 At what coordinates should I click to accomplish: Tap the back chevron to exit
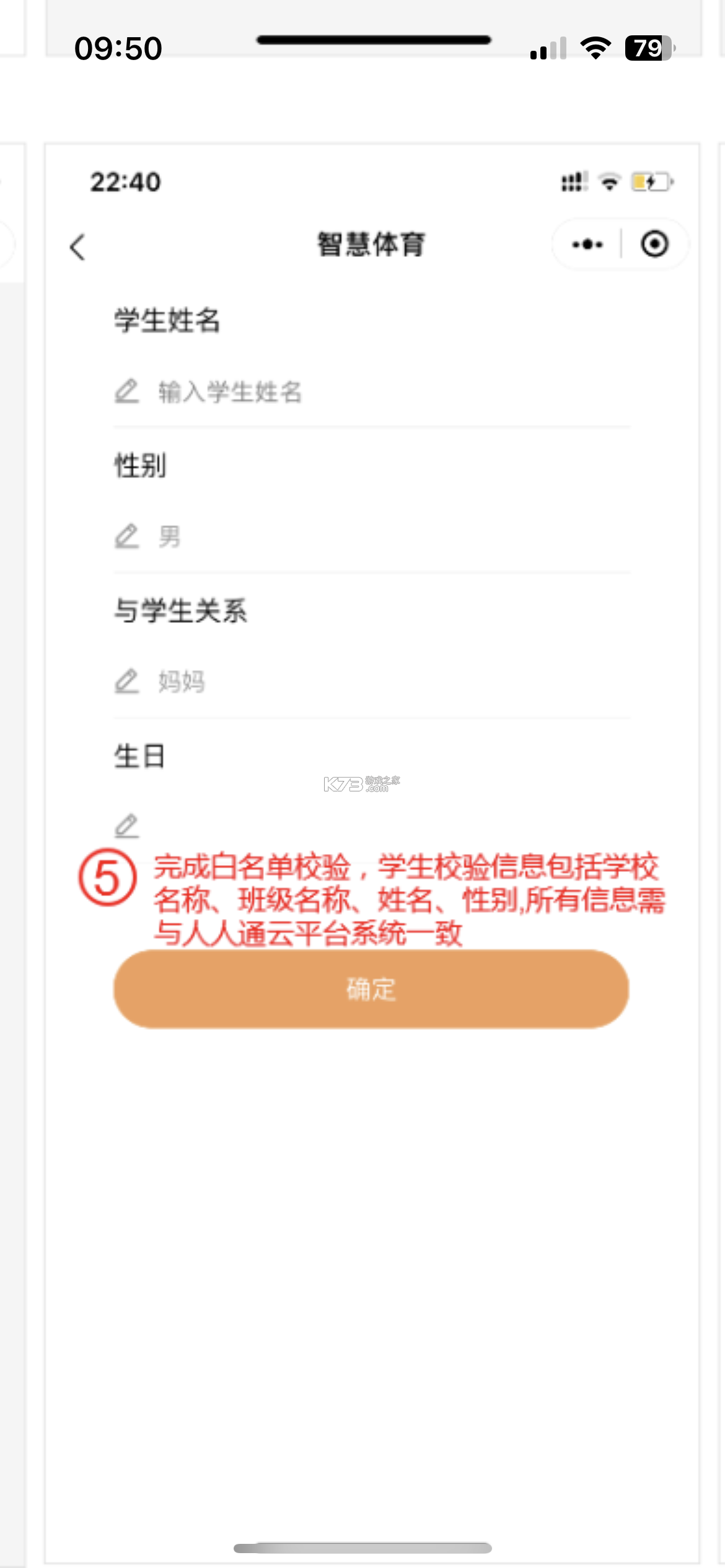pyautogui.click(x=76, y=246)
